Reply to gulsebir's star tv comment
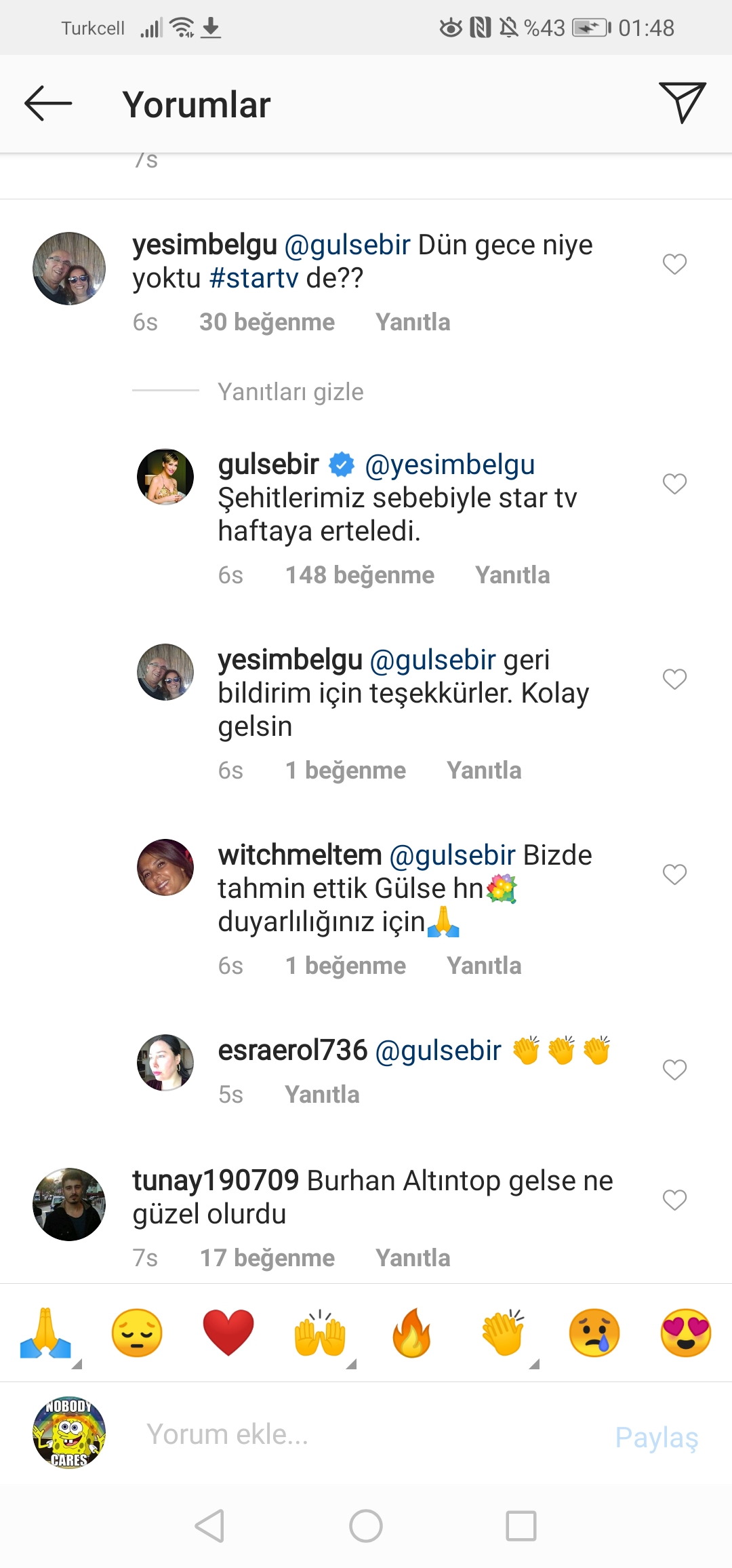 click(512, 575)
